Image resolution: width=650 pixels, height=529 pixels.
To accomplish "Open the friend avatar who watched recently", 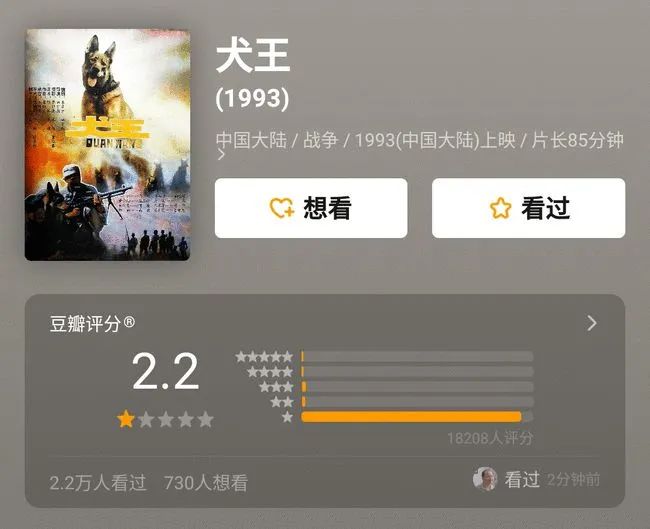I will coord(485,479).
